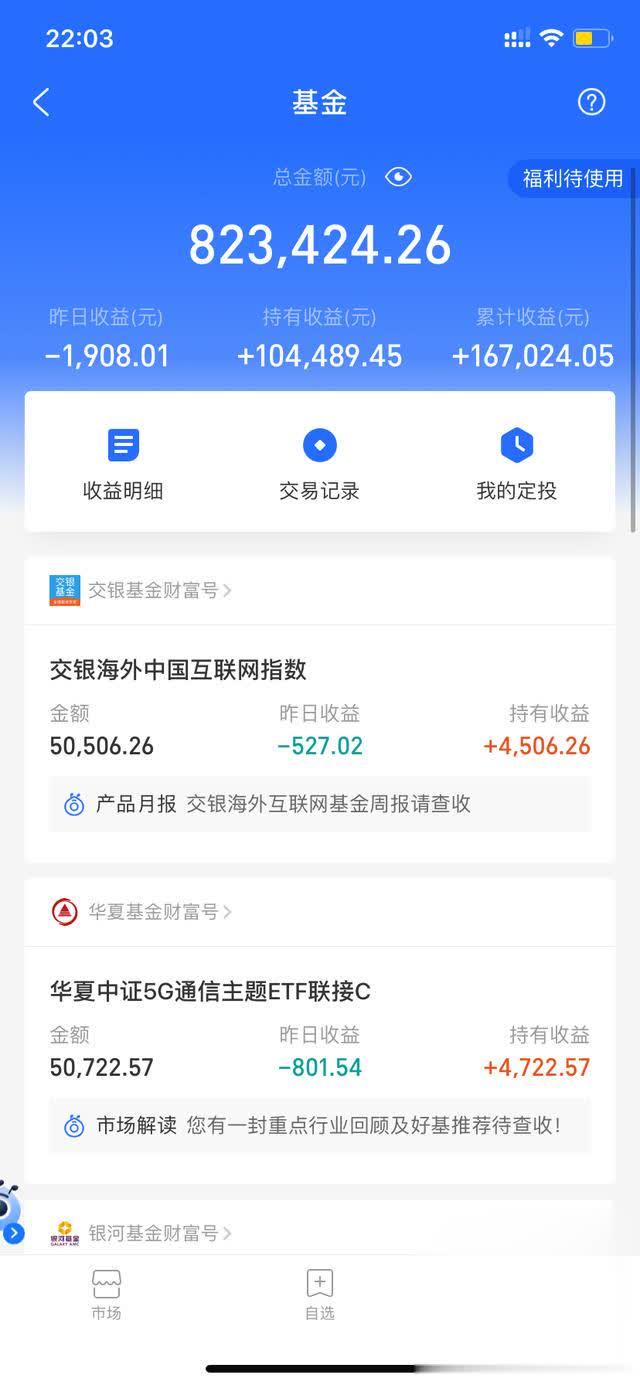Viewport: 640px width, 1385px height.
Task: Visit 交银基金财富号 page
Action: (x=141, y=591)
